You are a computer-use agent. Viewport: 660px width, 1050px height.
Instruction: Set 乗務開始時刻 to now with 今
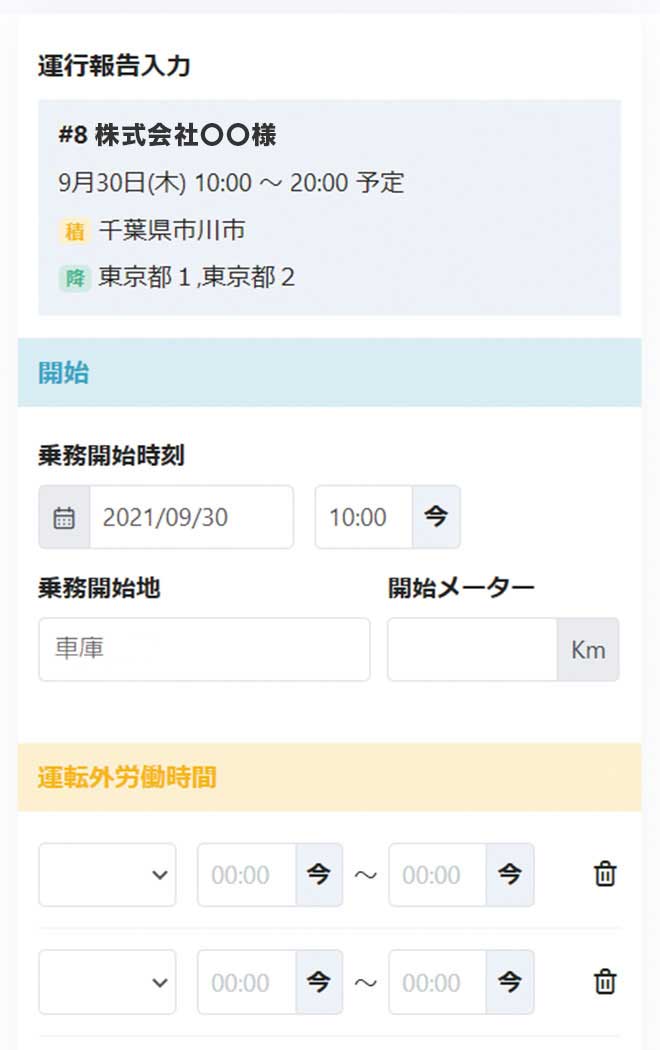436,517
